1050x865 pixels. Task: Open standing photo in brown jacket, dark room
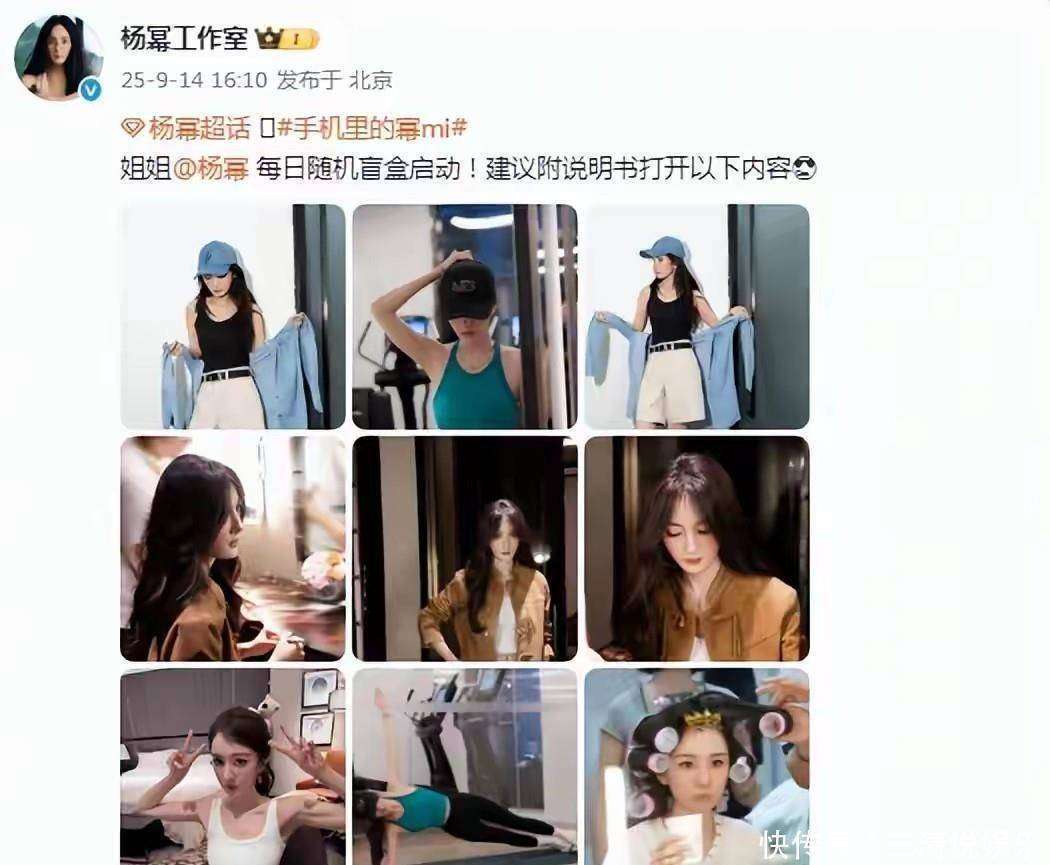click(465, 548)
